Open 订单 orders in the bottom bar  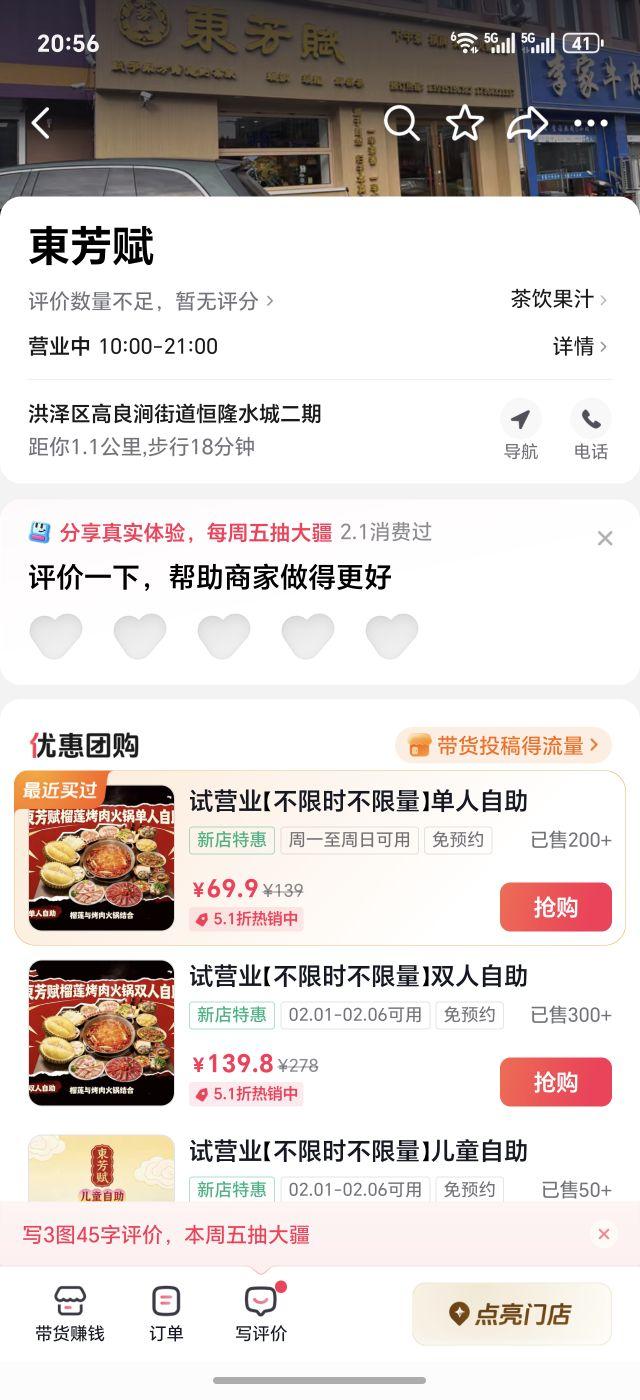[x=166, y=1314]
